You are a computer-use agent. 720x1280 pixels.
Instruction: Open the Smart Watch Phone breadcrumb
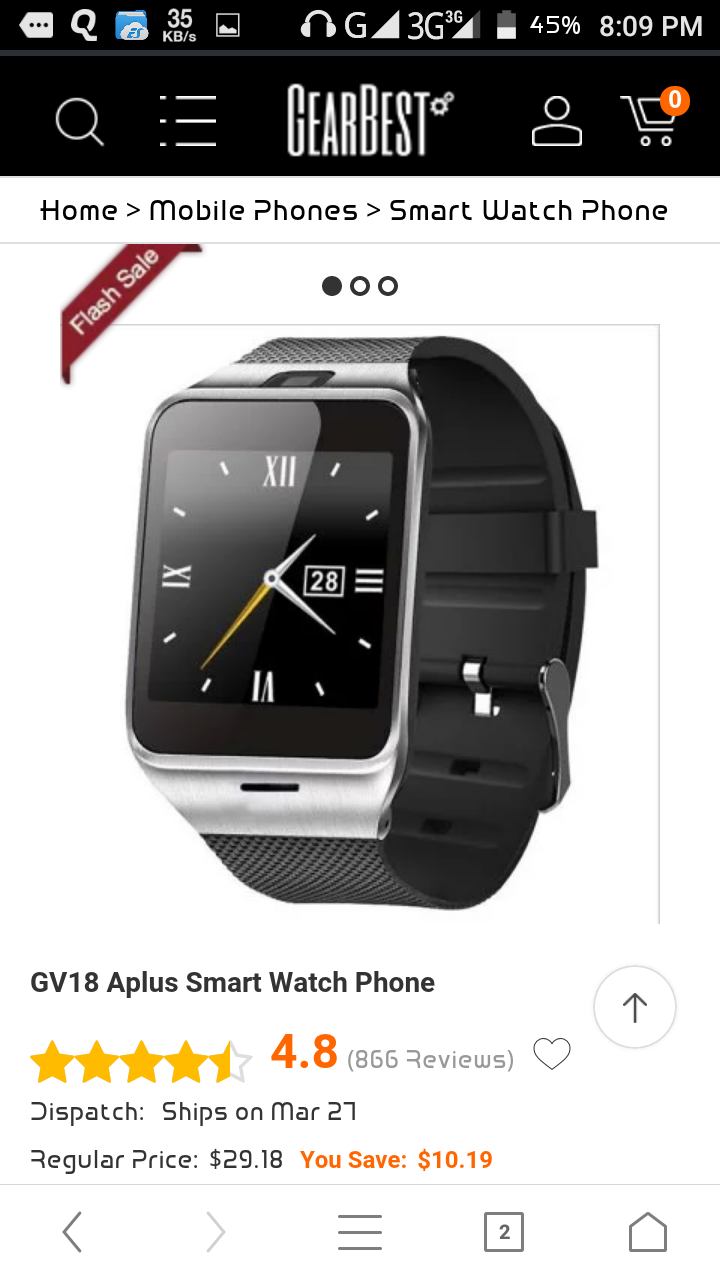(528, 210)
